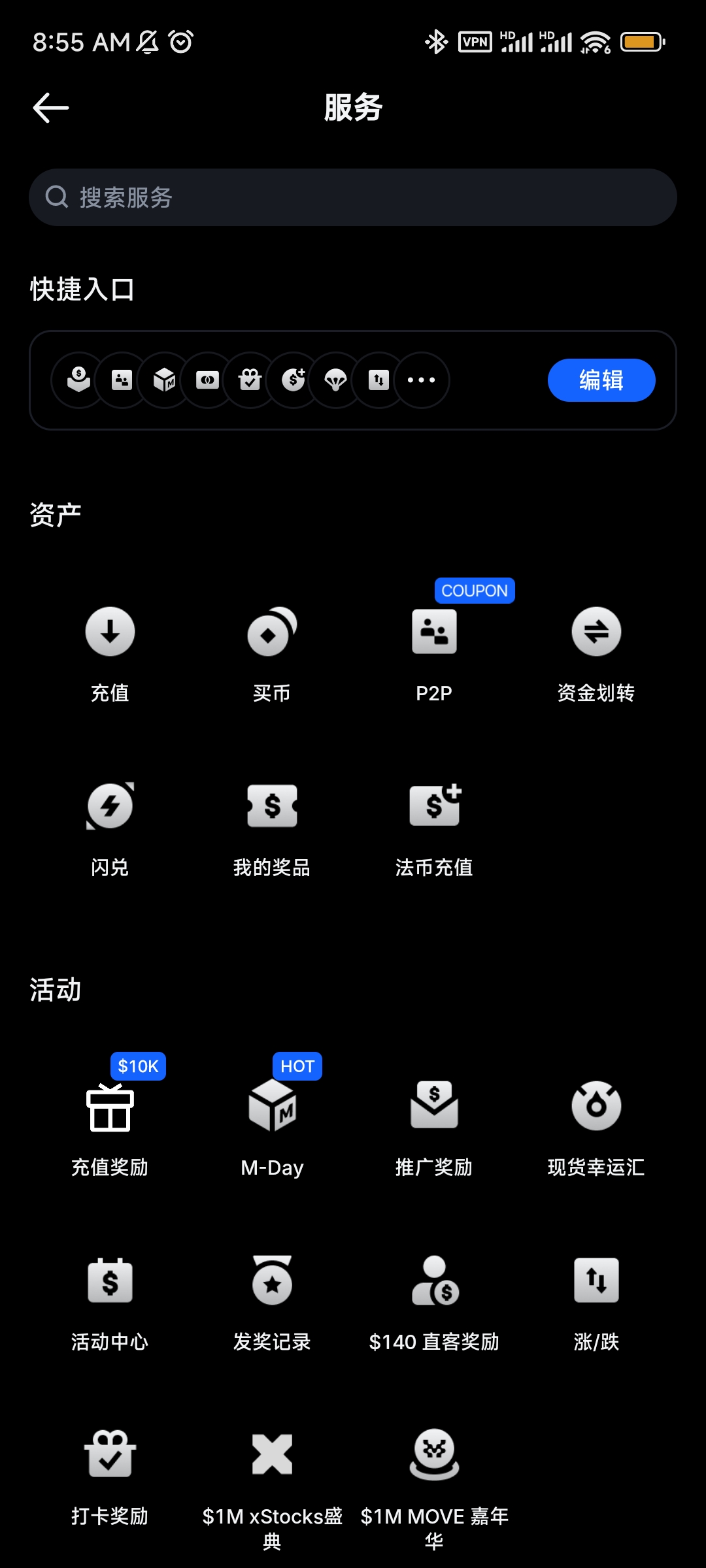Open the 搜索服务 search box
This screenshot has height=1568, width=706.
[x=353, y=197]
